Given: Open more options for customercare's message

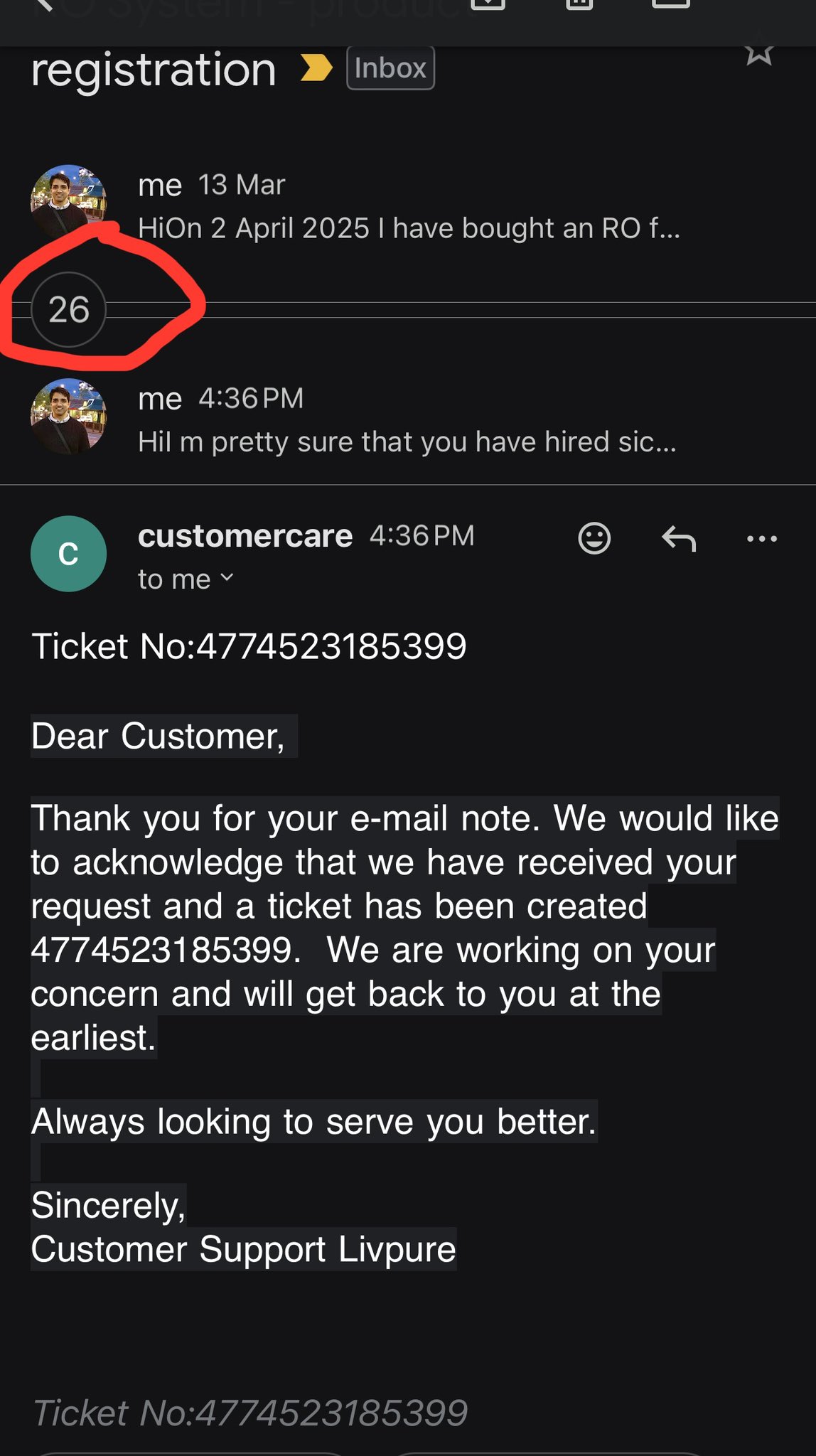Looking at the screenshot, I should 762,538.
